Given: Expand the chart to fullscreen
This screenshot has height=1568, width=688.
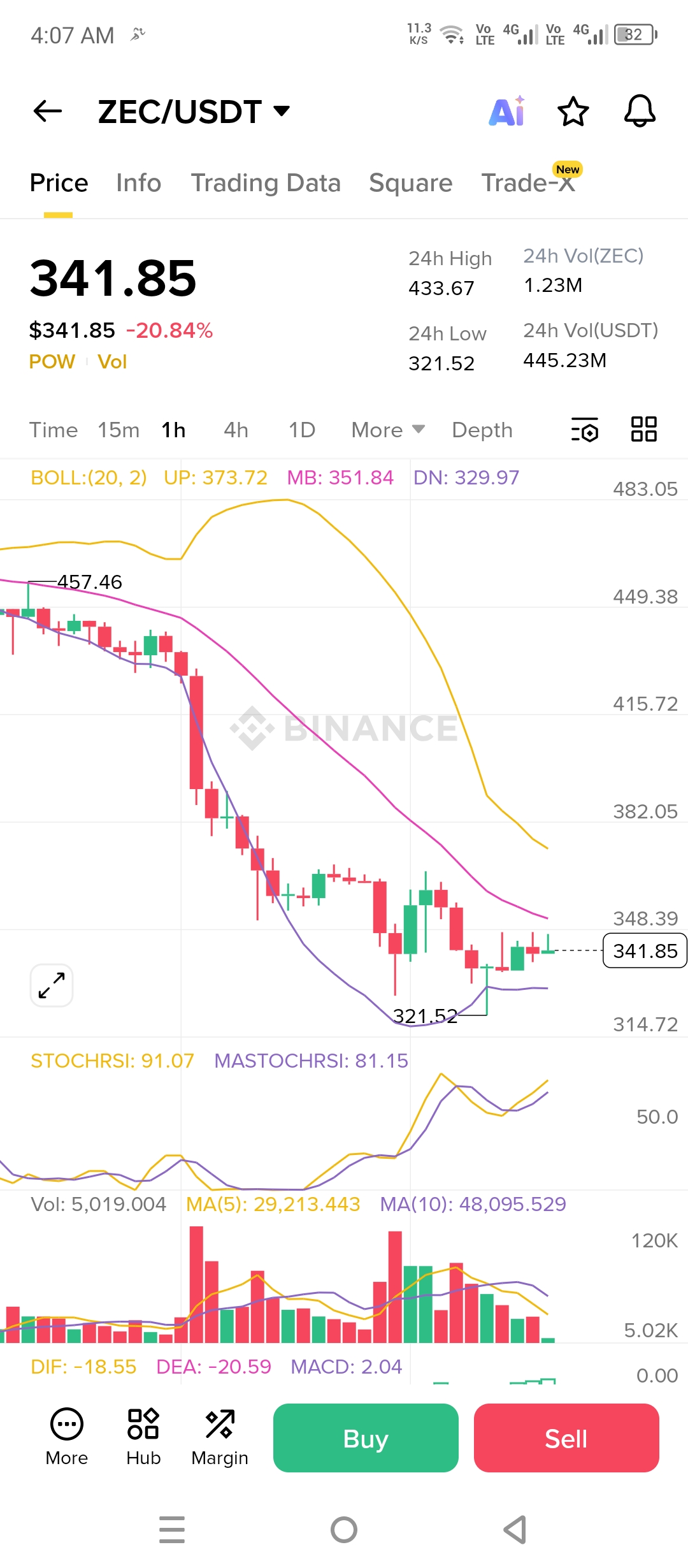Looking at the screenshot, I should tap(52, 985).
